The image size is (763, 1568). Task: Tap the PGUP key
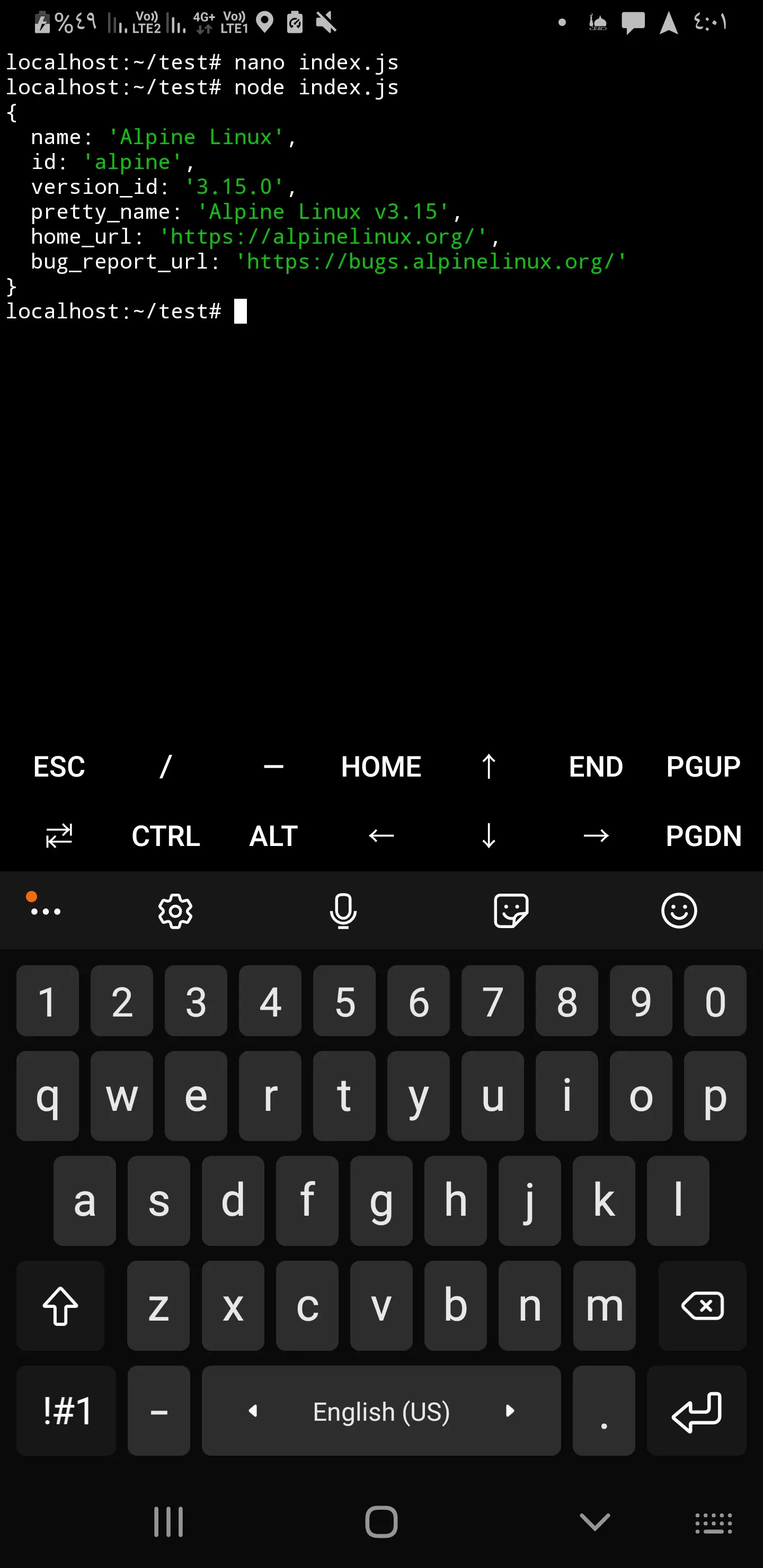(x=703, y=767)
